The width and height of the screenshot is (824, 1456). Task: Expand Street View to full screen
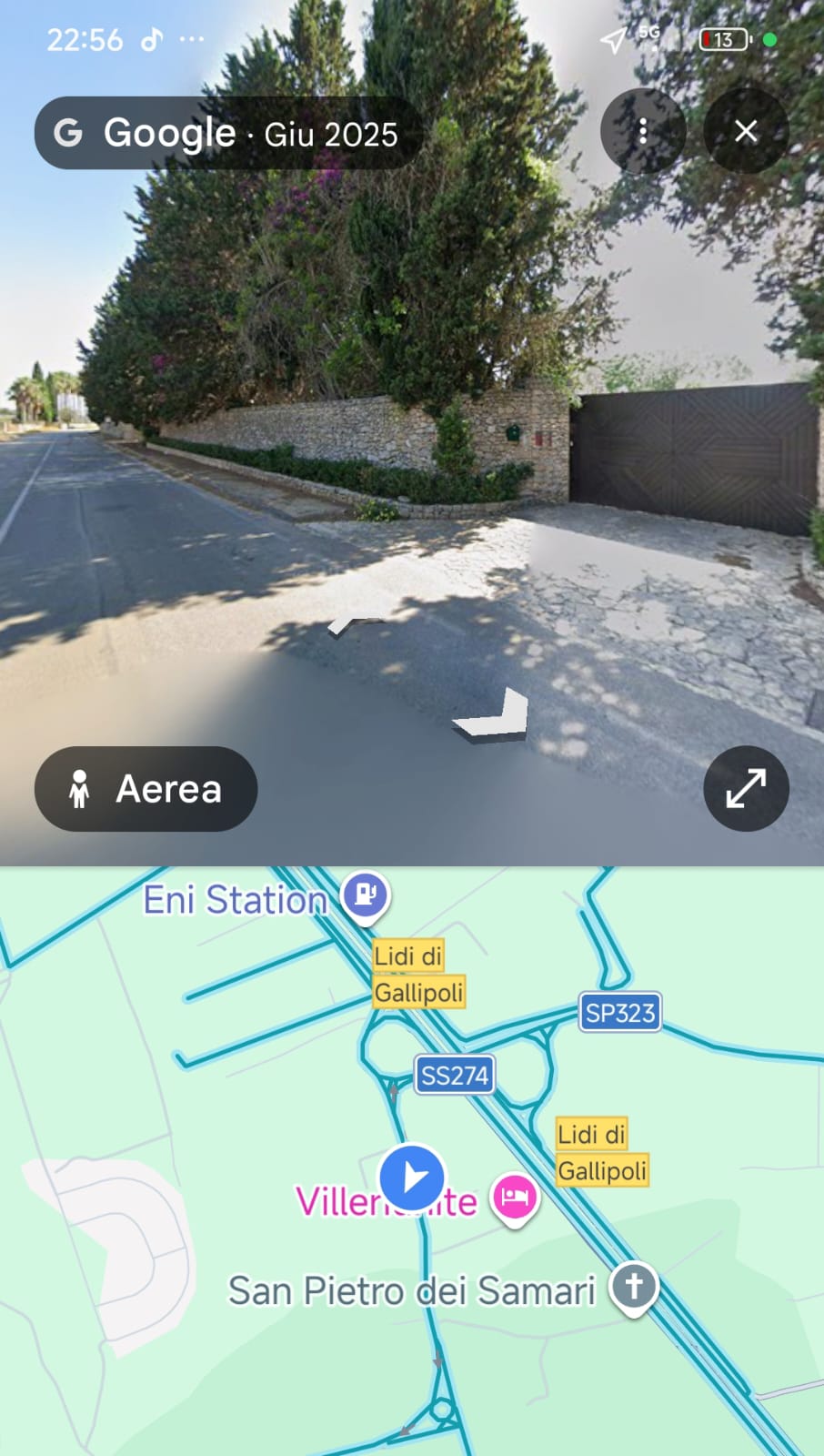[745, 788]
